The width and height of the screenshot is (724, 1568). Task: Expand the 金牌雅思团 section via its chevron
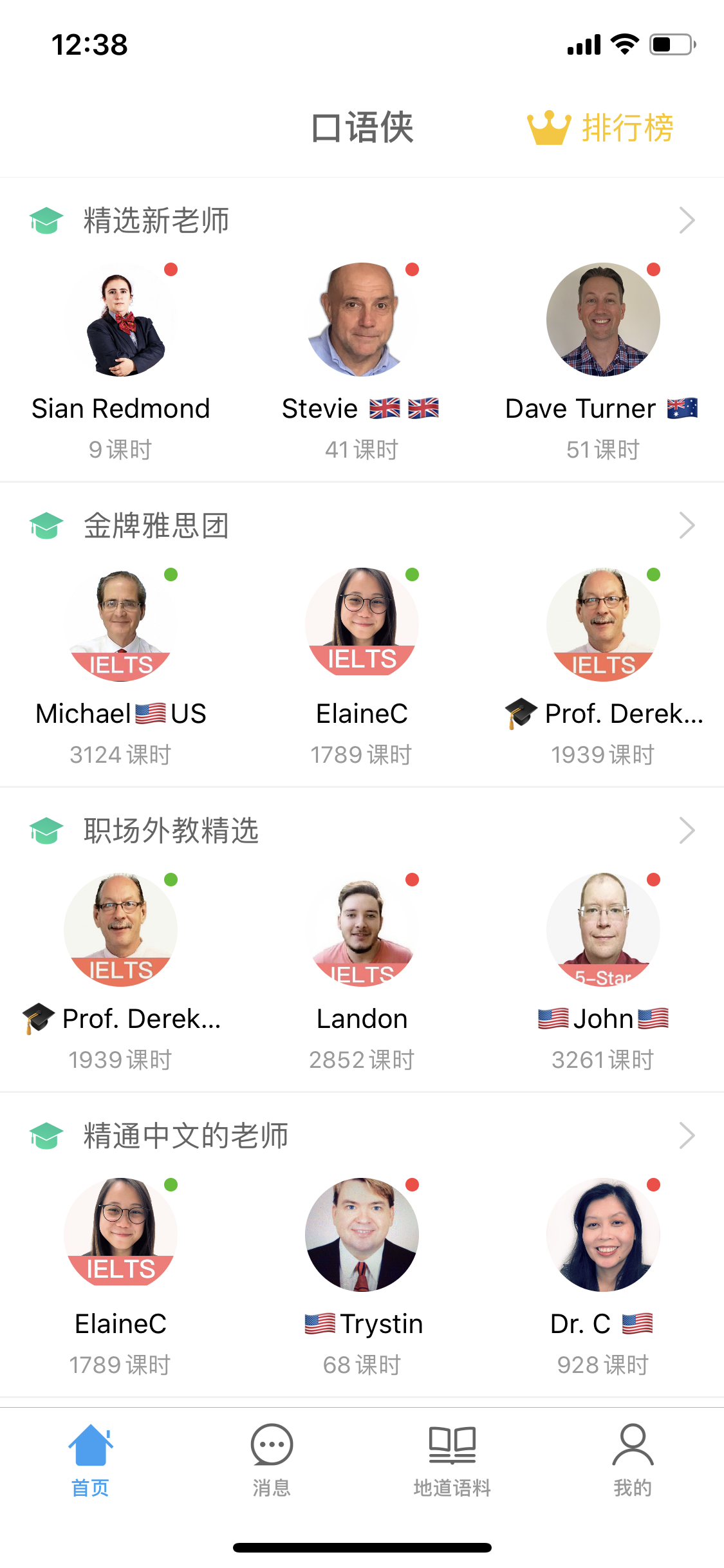pos(687,526)
